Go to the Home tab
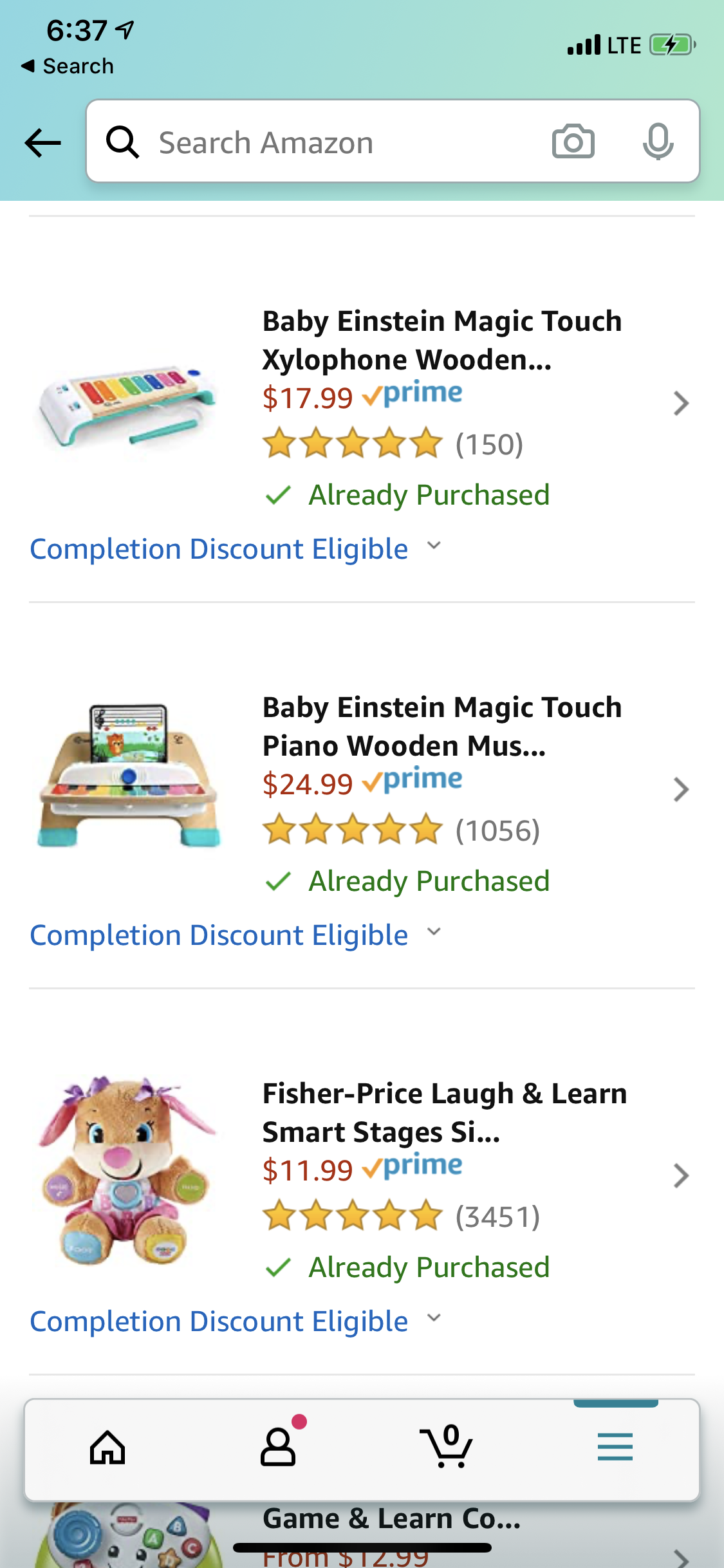 pos(107,1448)
